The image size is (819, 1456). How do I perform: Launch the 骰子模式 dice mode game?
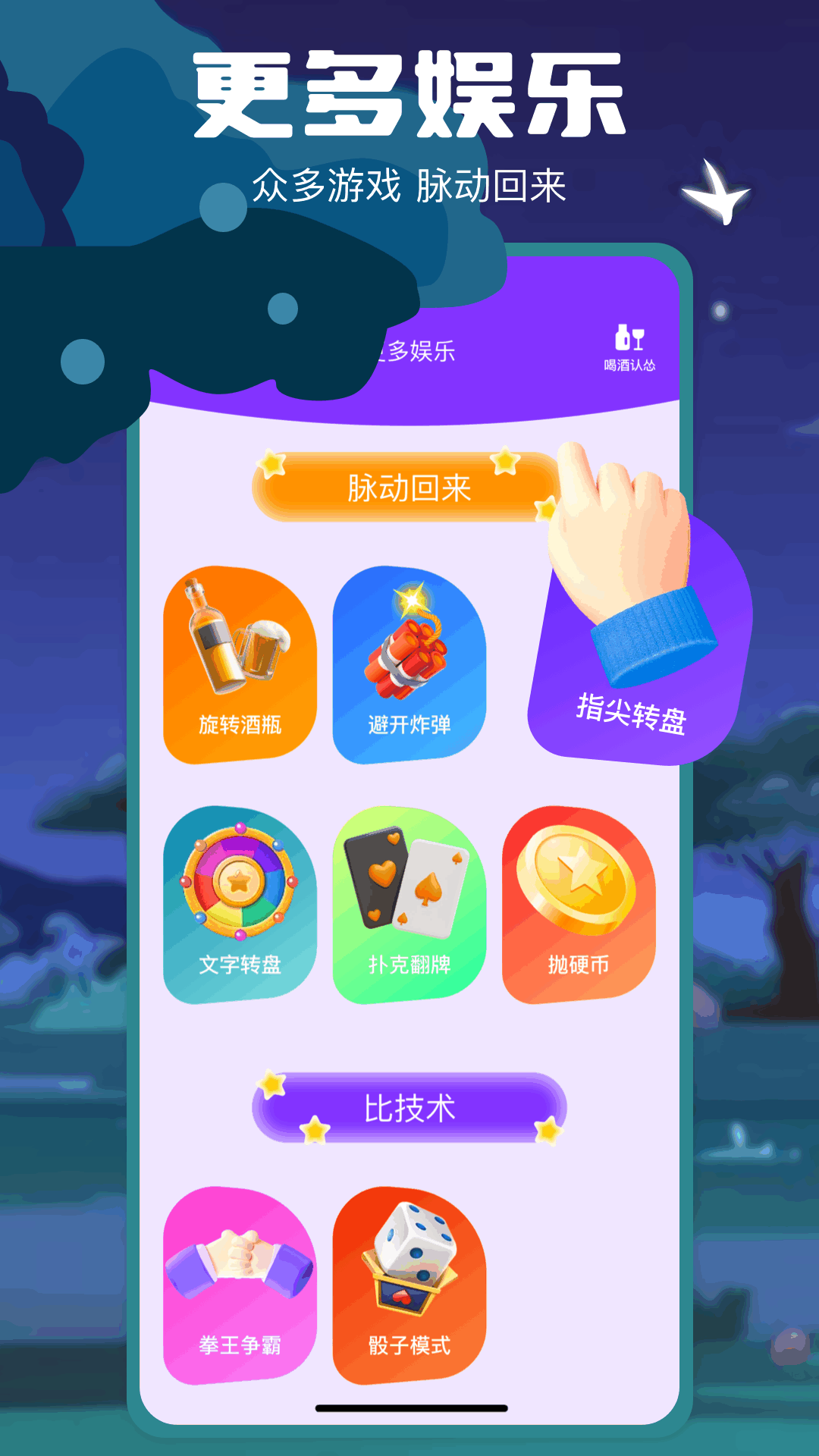409,1282
